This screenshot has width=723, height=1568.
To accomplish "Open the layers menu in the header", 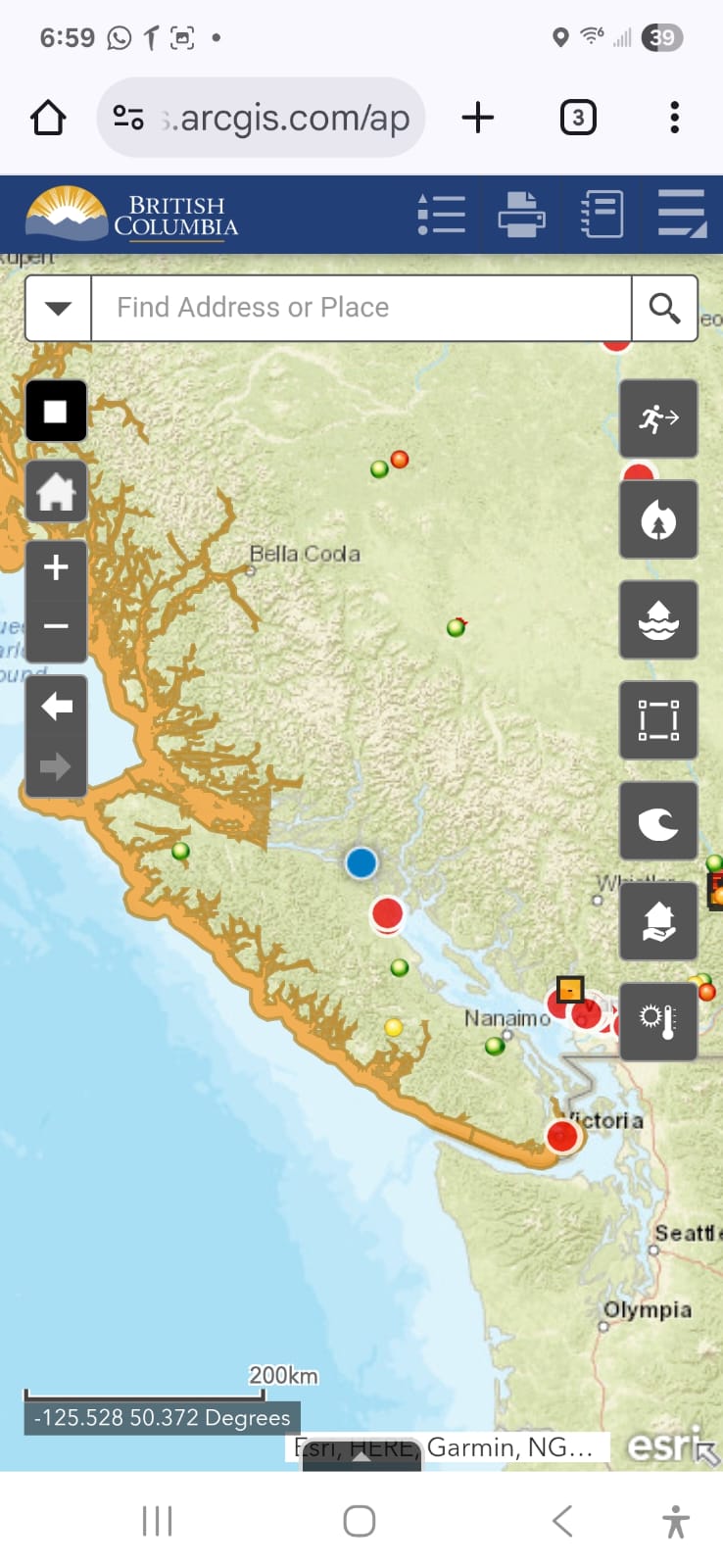I will [x=682, y=214].
